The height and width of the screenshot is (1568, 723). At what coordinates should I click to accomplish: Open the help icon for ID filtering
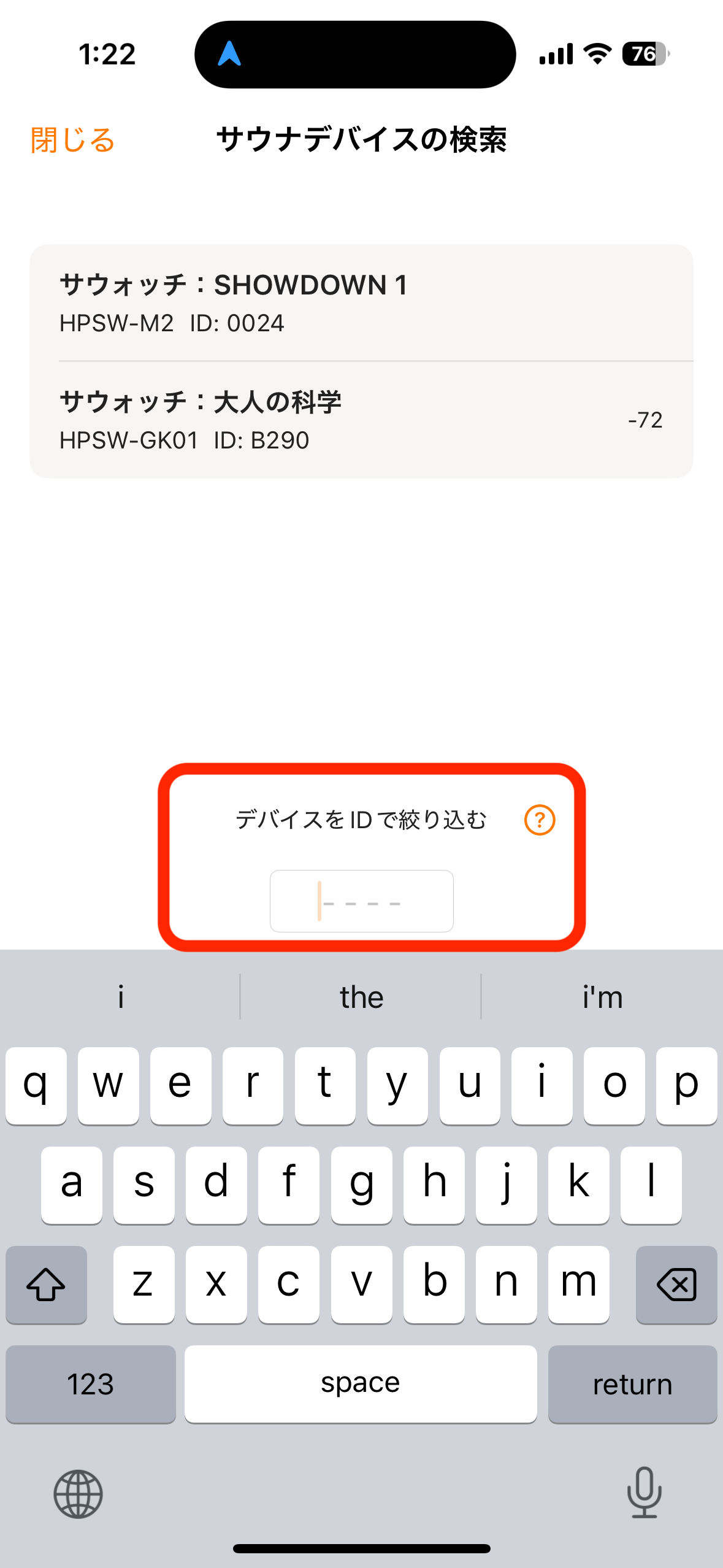pos(540,820)
